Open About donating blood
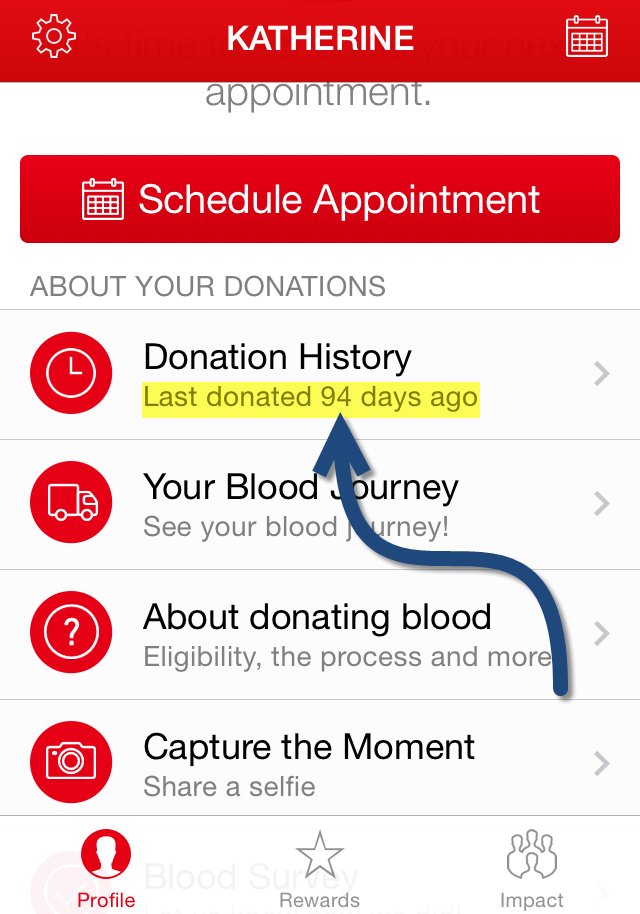Image resolution: width=640 pixels, height=914 pixels. tap(320, 634)
